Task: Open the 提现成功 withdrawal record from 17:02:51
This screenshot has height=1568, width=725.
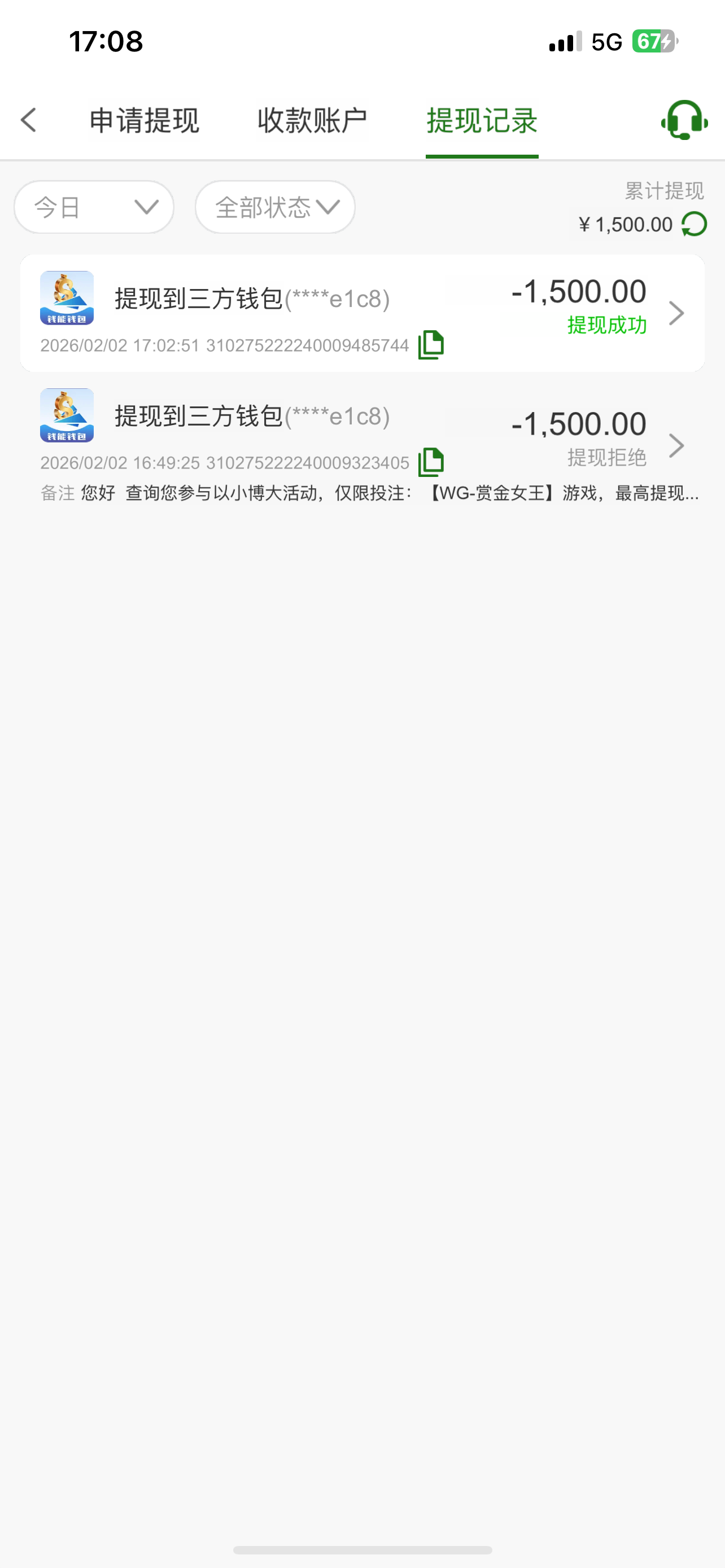Action: pos(676,313)
